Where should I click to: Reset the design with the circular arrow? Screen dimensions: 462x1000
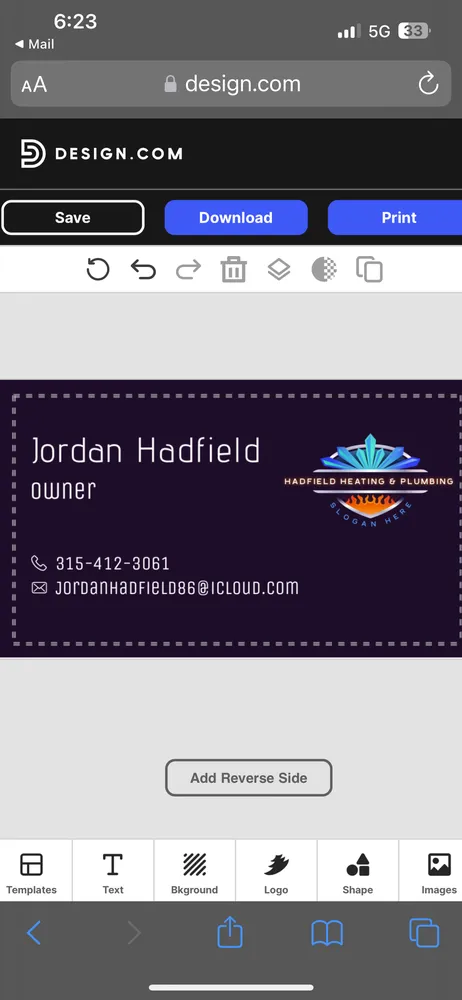pyautogui.click(x=98, y=269)
